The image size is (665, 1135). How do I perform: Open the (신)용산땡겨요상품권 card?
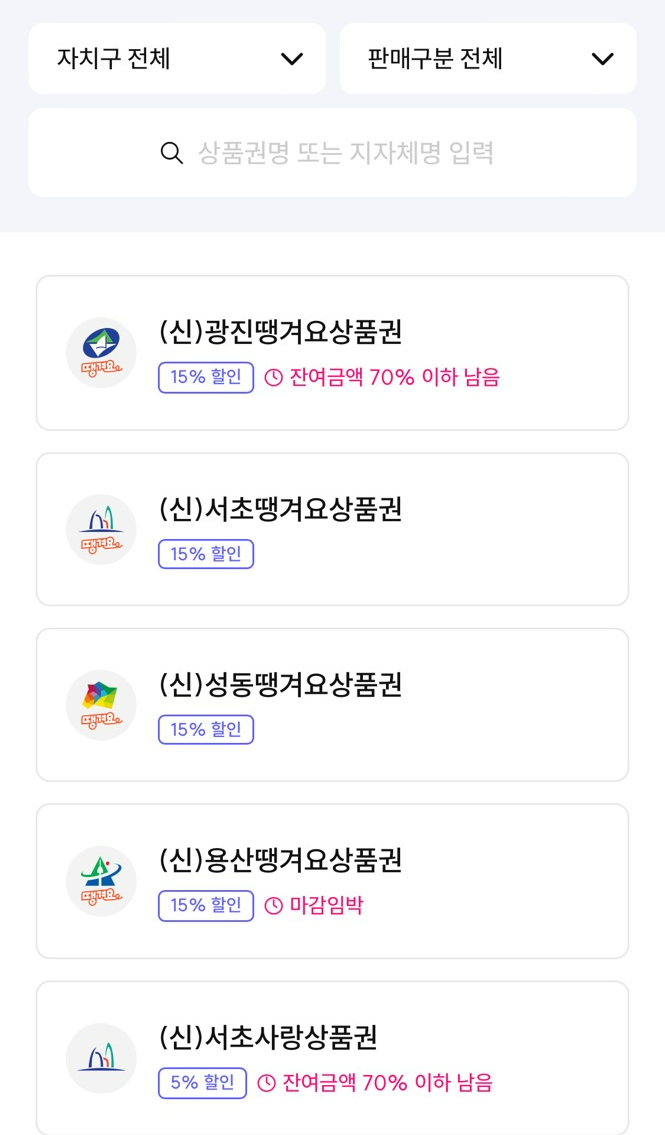coord(332,881)
